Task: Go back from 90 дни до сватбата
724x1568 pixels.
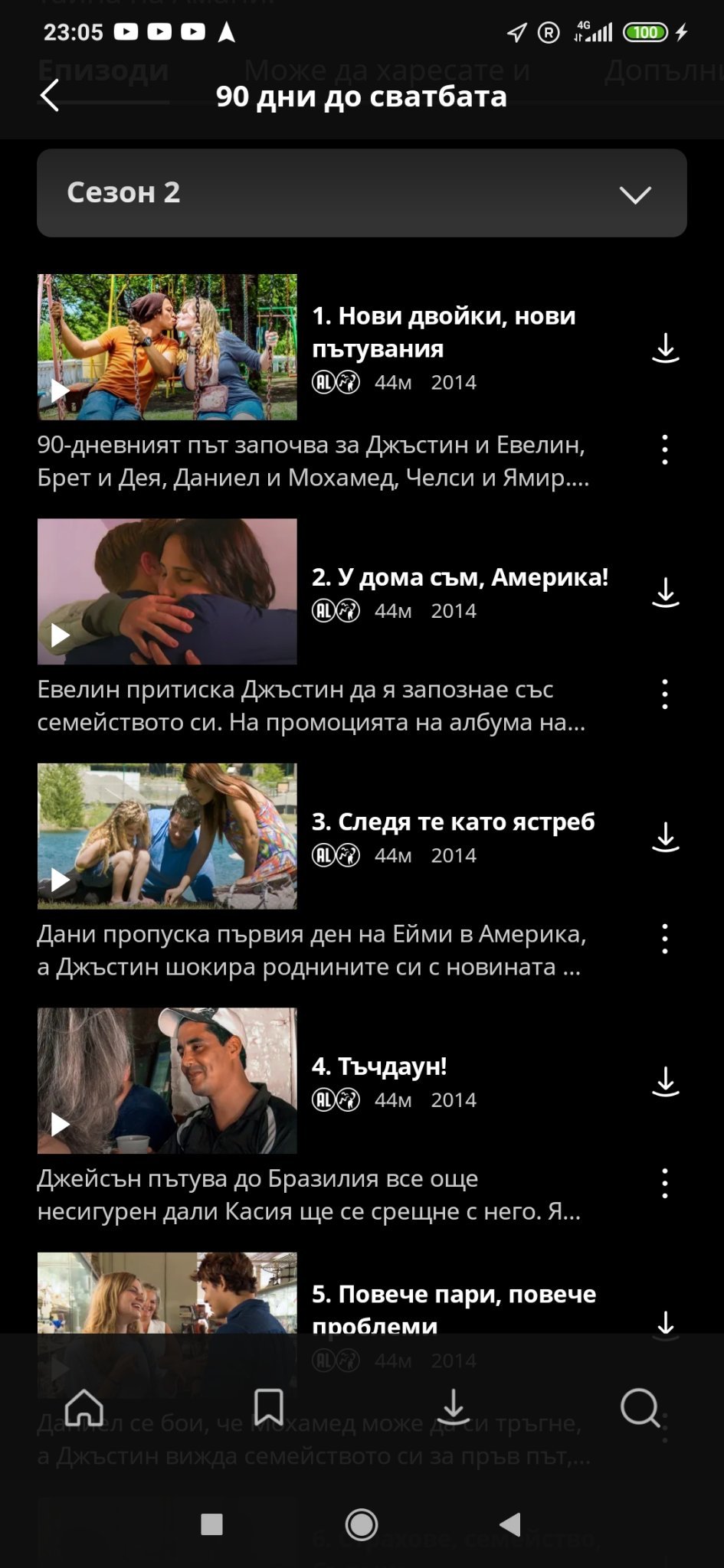Action: click(x=50, y=96)
